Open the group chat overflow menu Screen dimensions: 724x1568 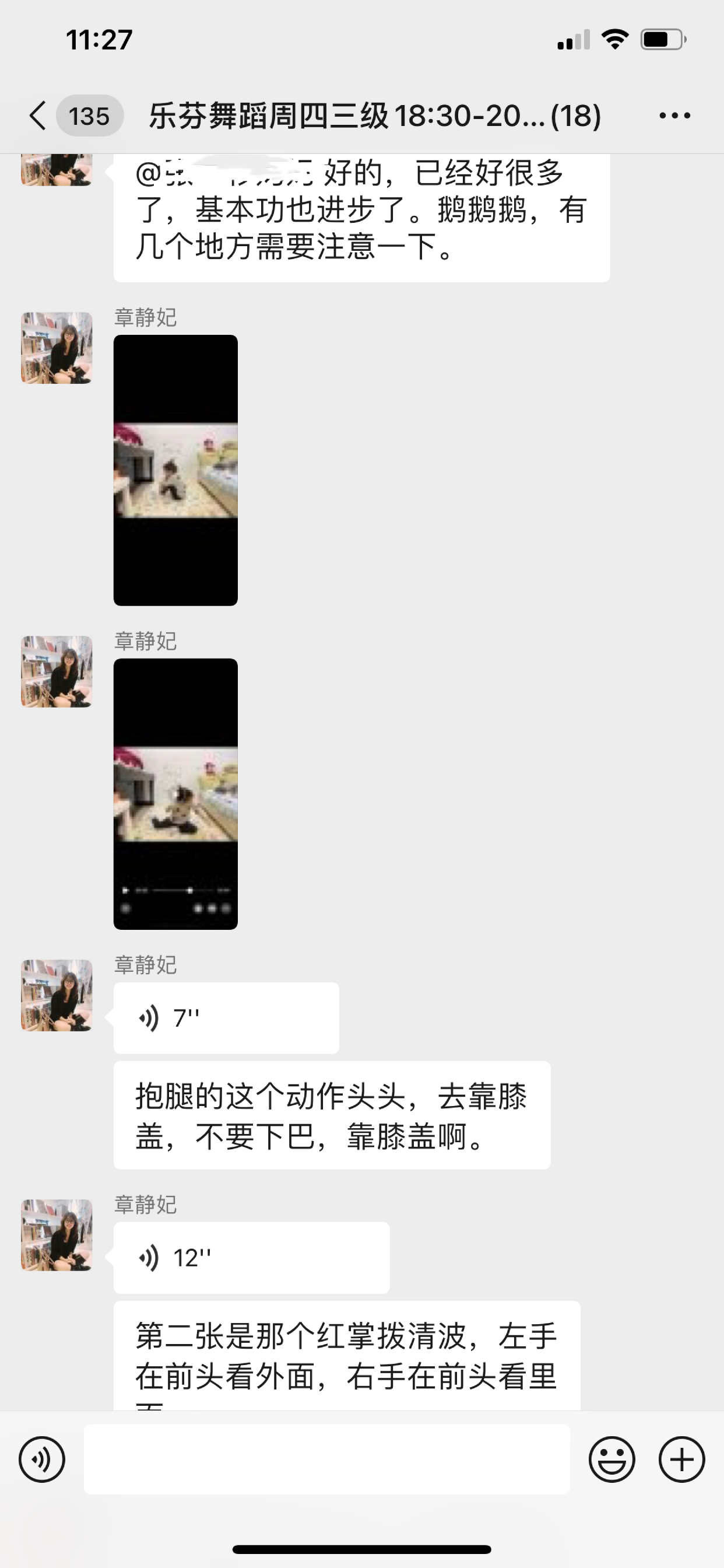click(x=674, y=116)
